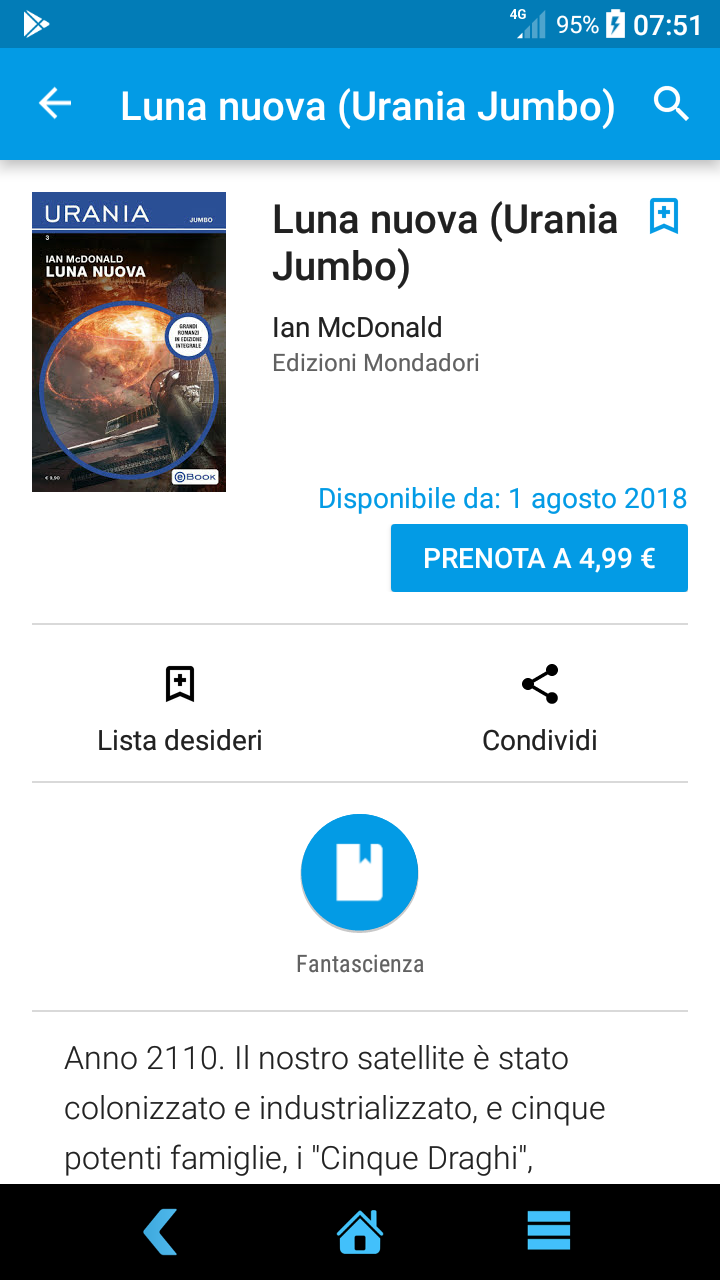Open author Ian McDonald's page
Image resolution: width=720 pixels, height=1280 pixels.
click(x=357, y=327)
